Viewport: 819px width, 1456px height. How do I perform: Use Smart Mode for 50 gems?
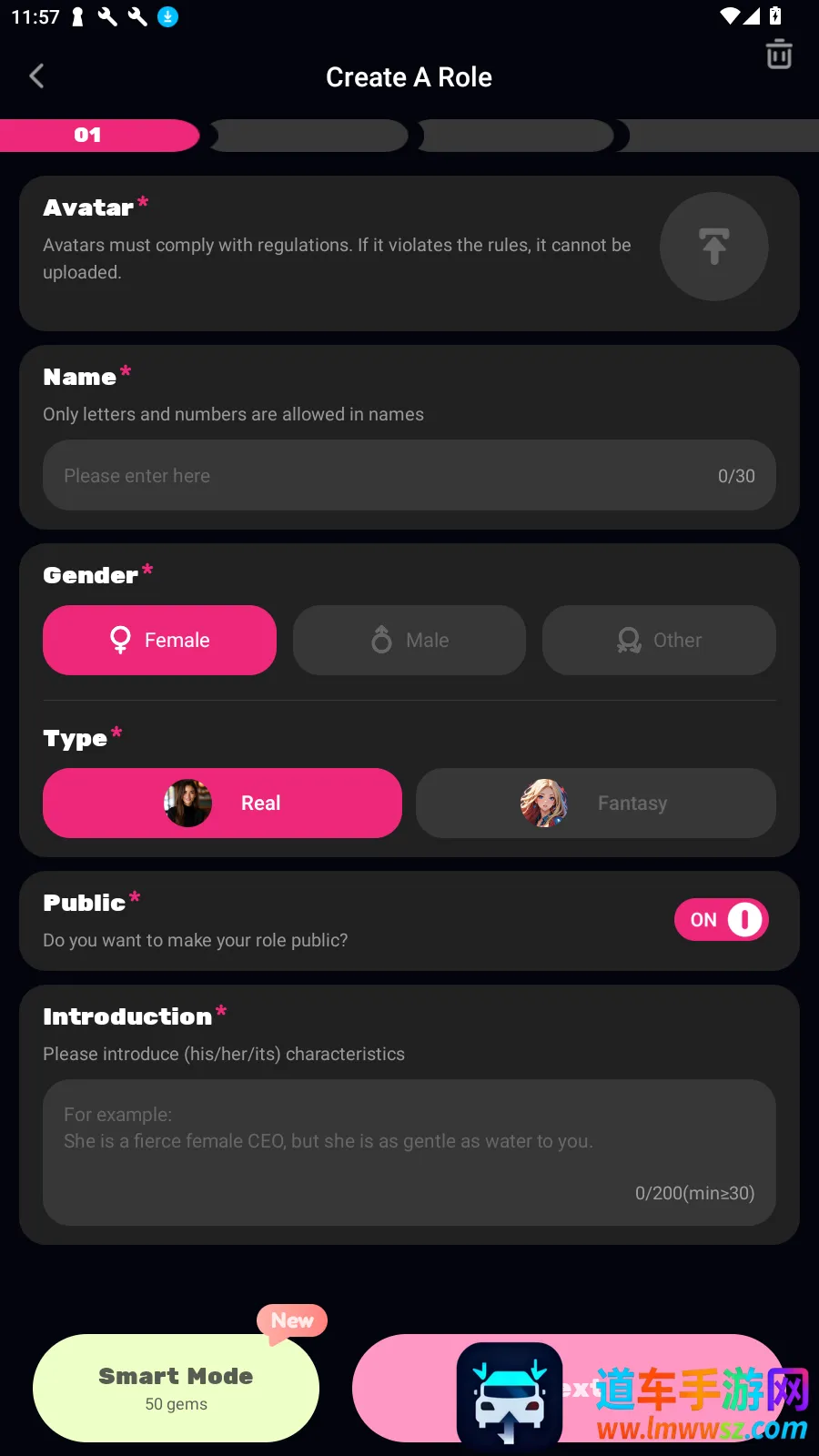(176, 1388)
